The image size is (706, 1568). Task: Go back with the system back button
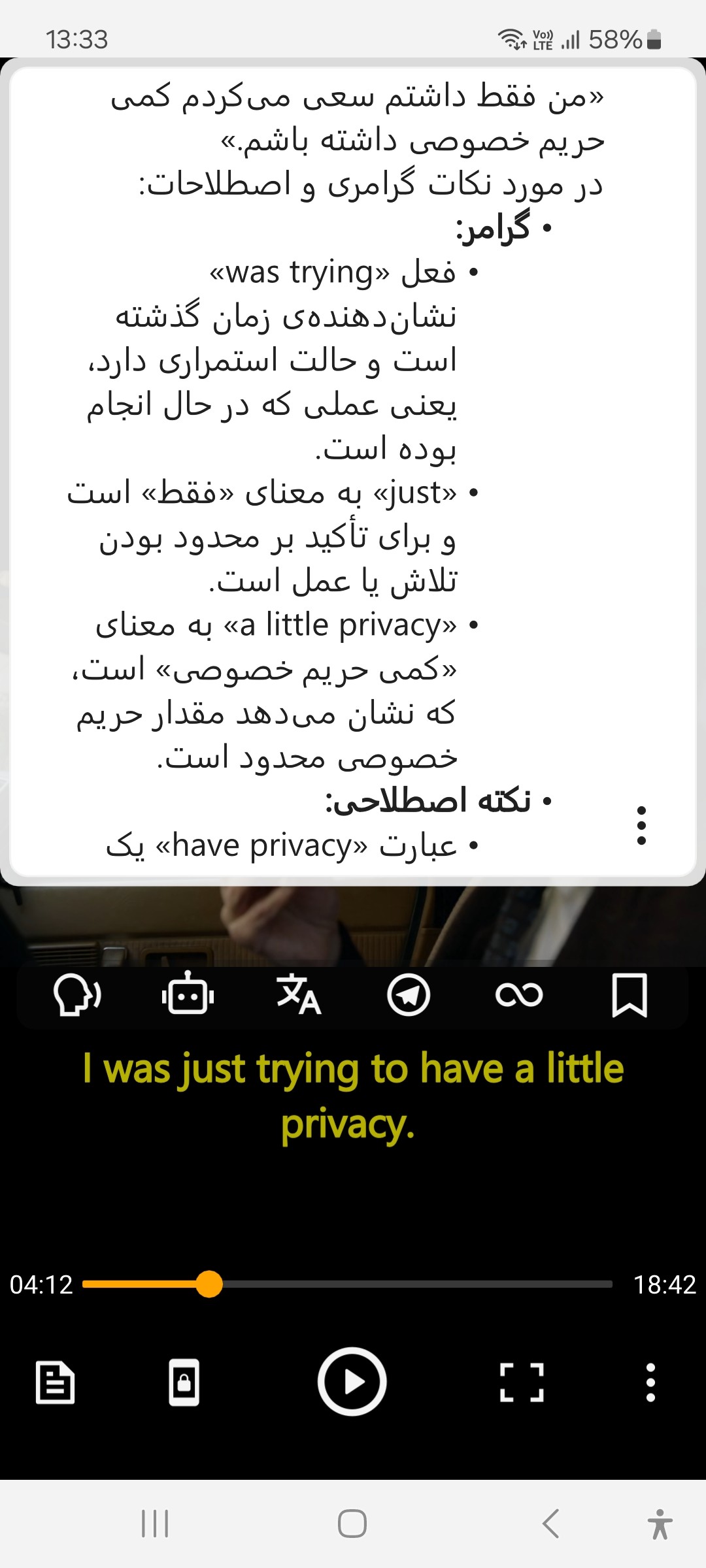click(x=550, y=1524)
